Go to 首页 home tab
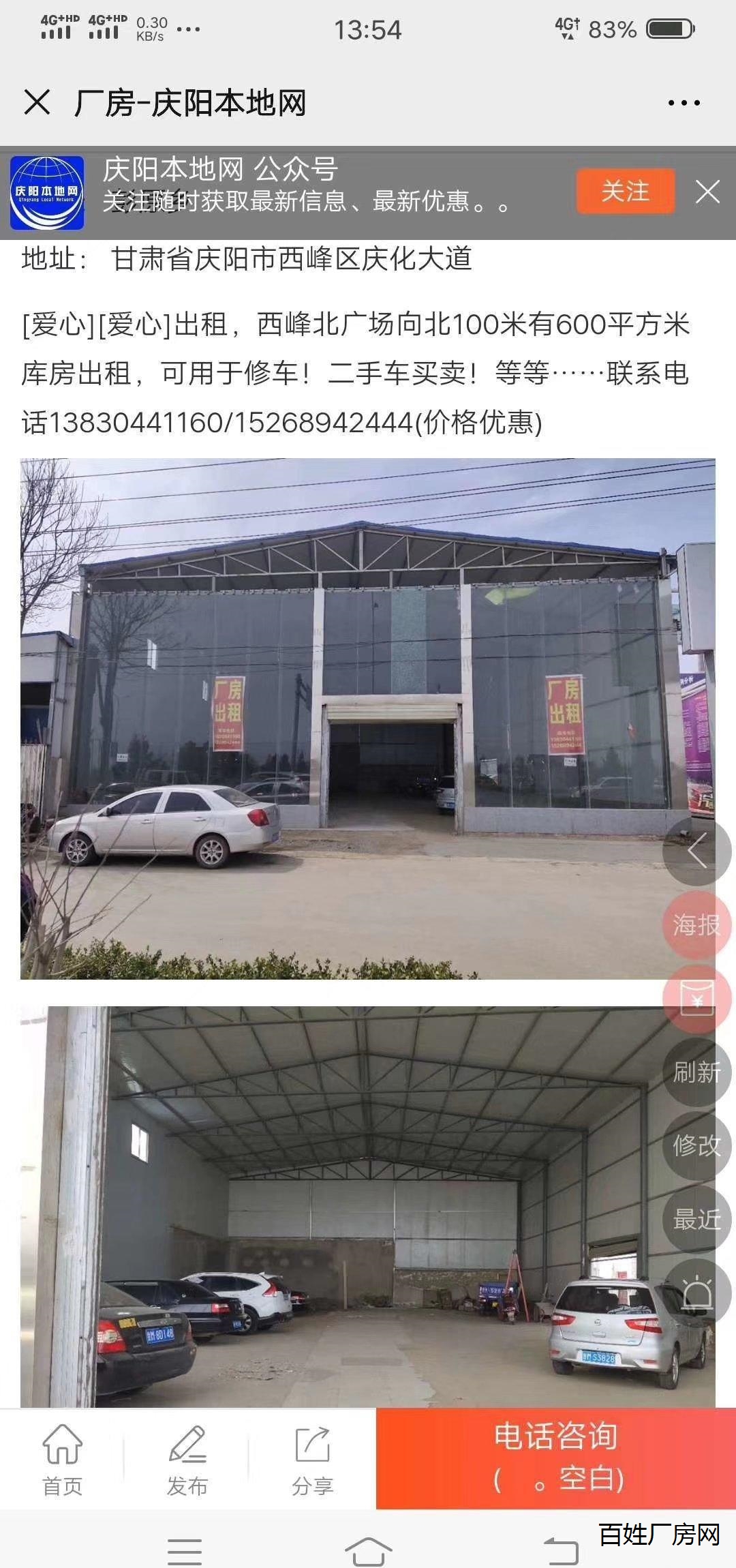This screenshot has height=1568, width=736. click(62, 1459)
